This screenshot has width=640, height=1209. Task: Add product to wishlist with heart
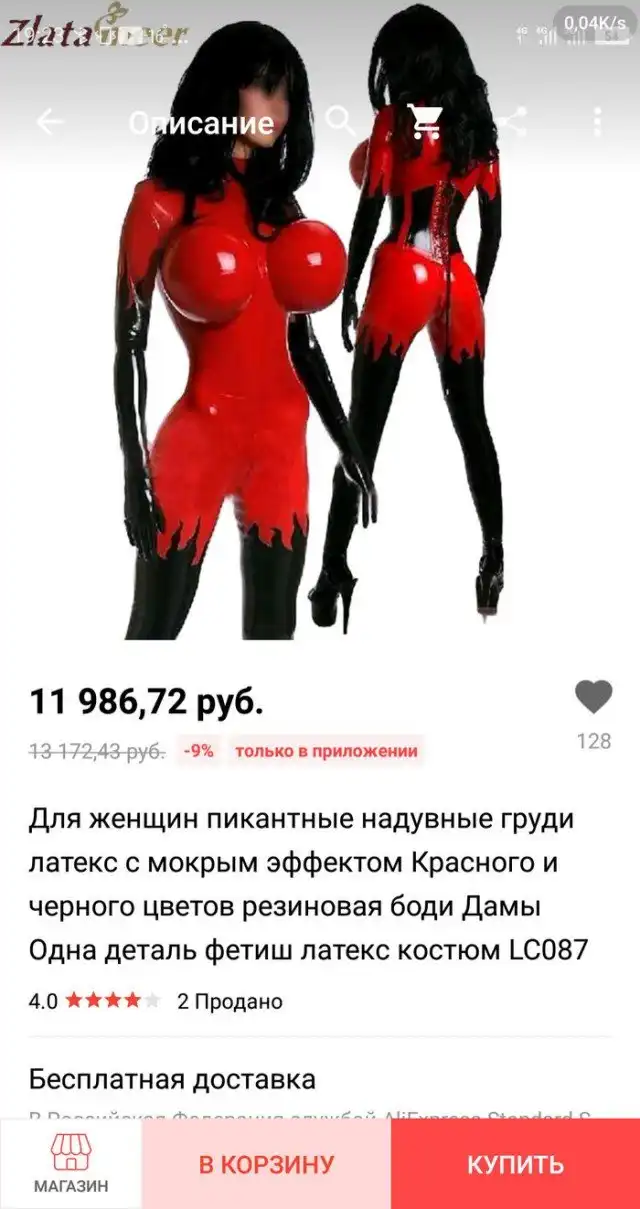pyautogui.click(x=594, y=697)
